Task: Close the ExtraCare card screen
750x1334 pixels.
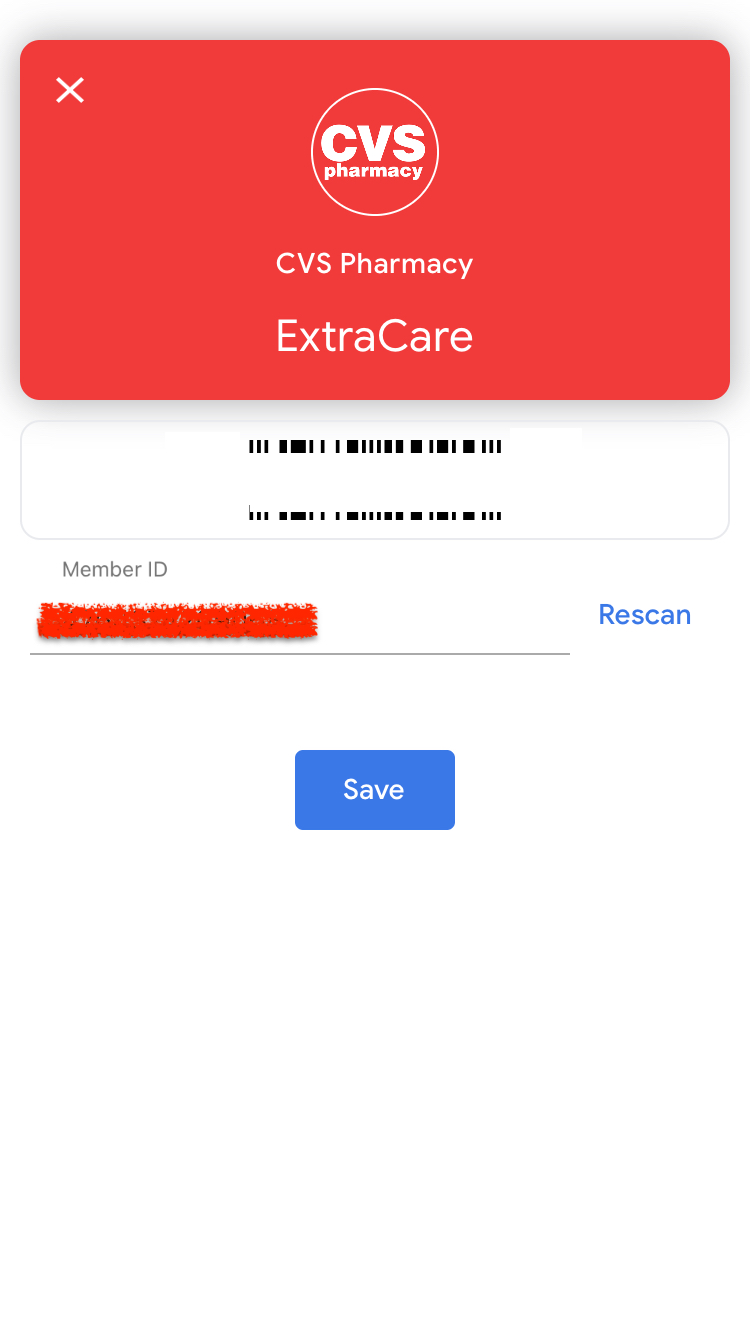Action: [70, 90]
